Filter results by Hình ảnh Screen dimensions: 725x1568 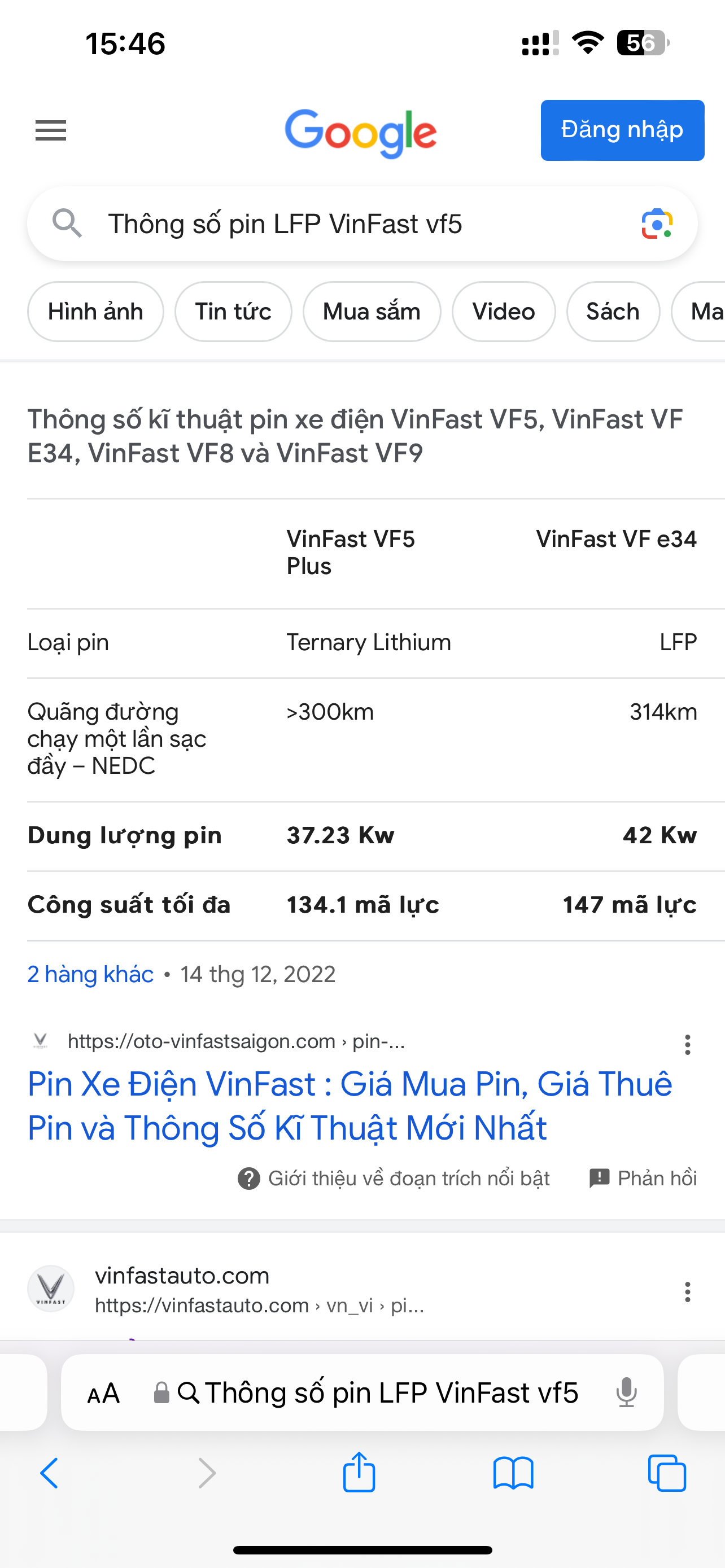tap(95, 312)
